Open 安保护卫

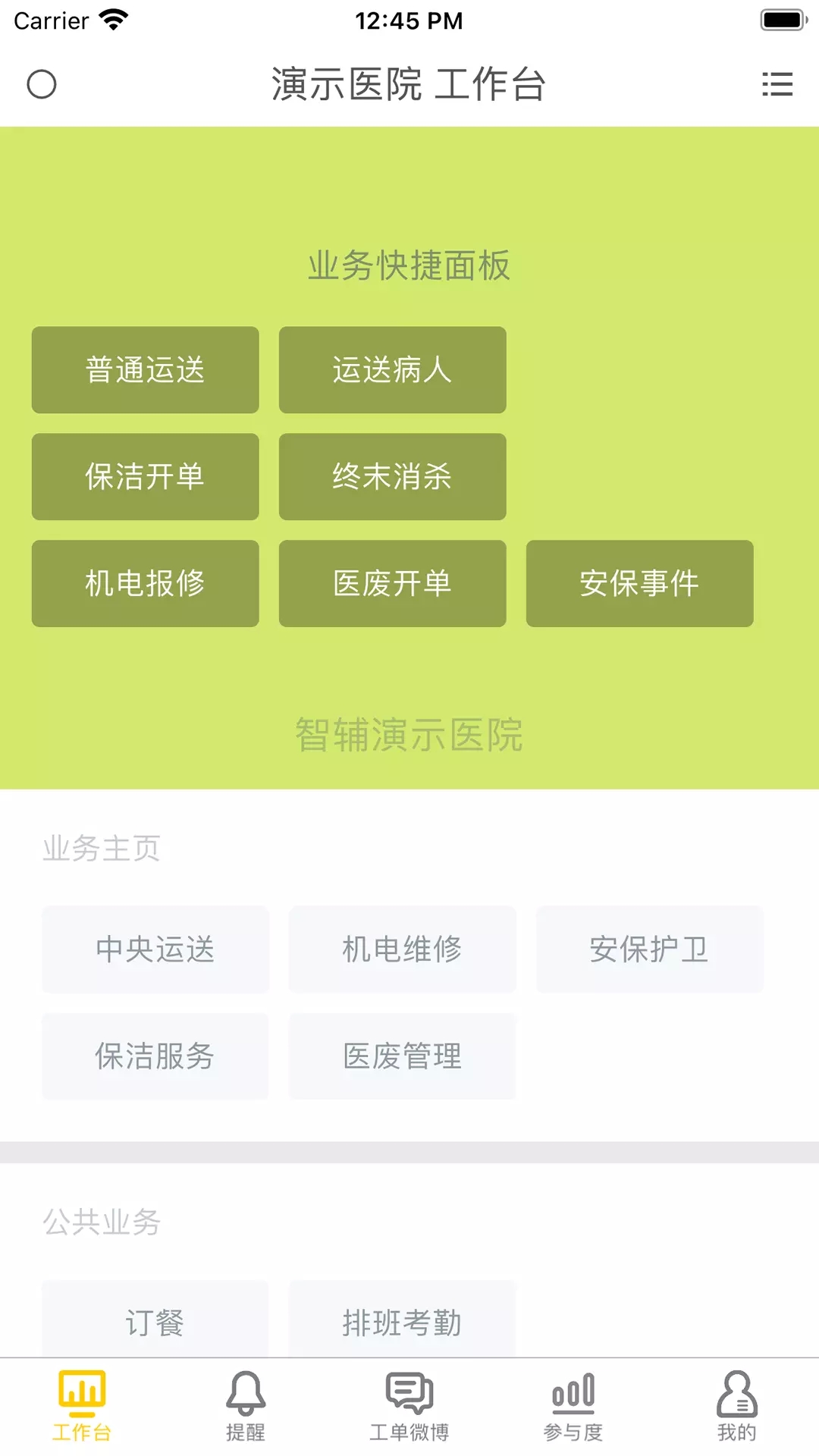tap(649, 949)
